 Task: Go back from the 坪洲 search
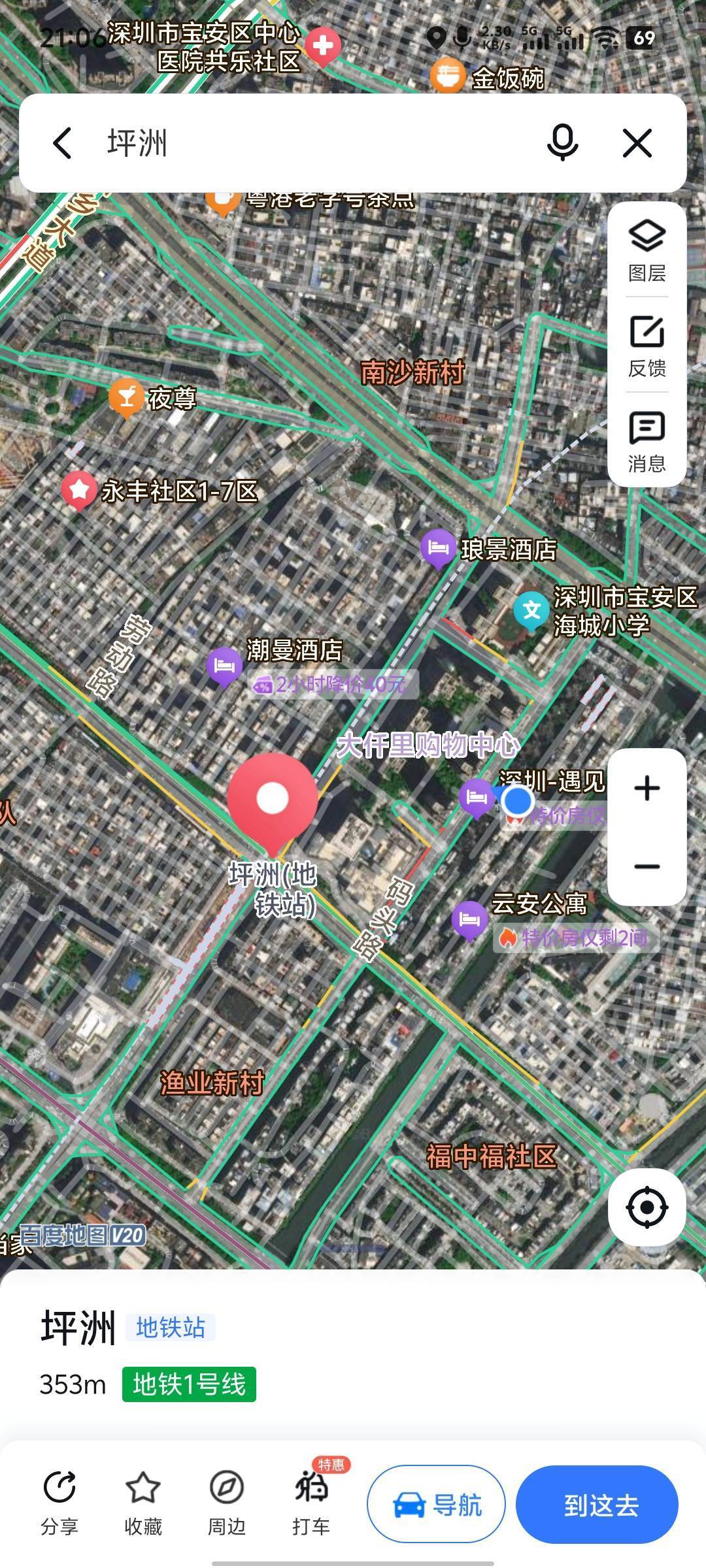point(62,143)
